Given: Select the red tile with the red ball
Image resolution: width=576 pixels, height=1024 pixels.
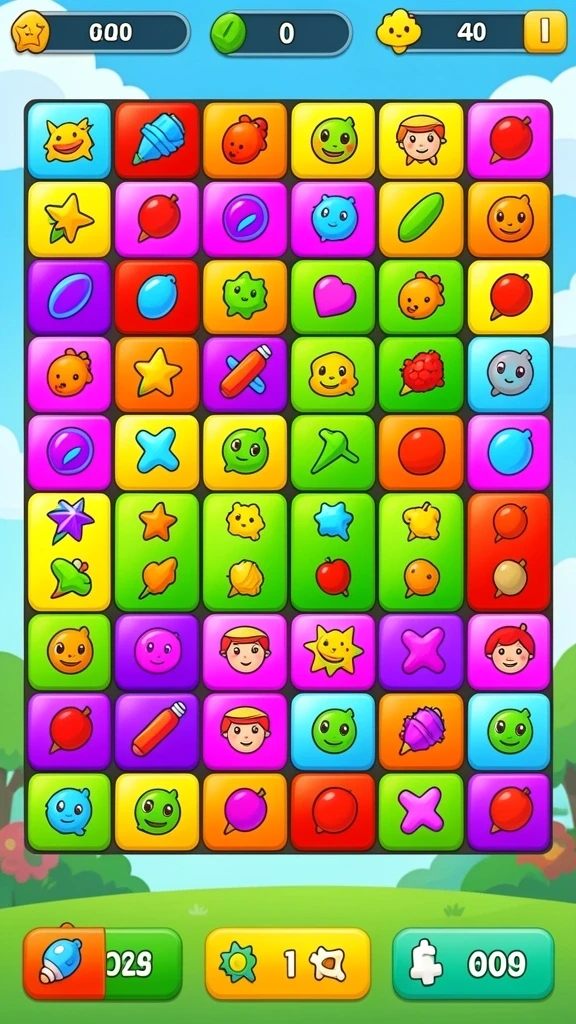Looking at the screenshot, I should click(333, 812).
